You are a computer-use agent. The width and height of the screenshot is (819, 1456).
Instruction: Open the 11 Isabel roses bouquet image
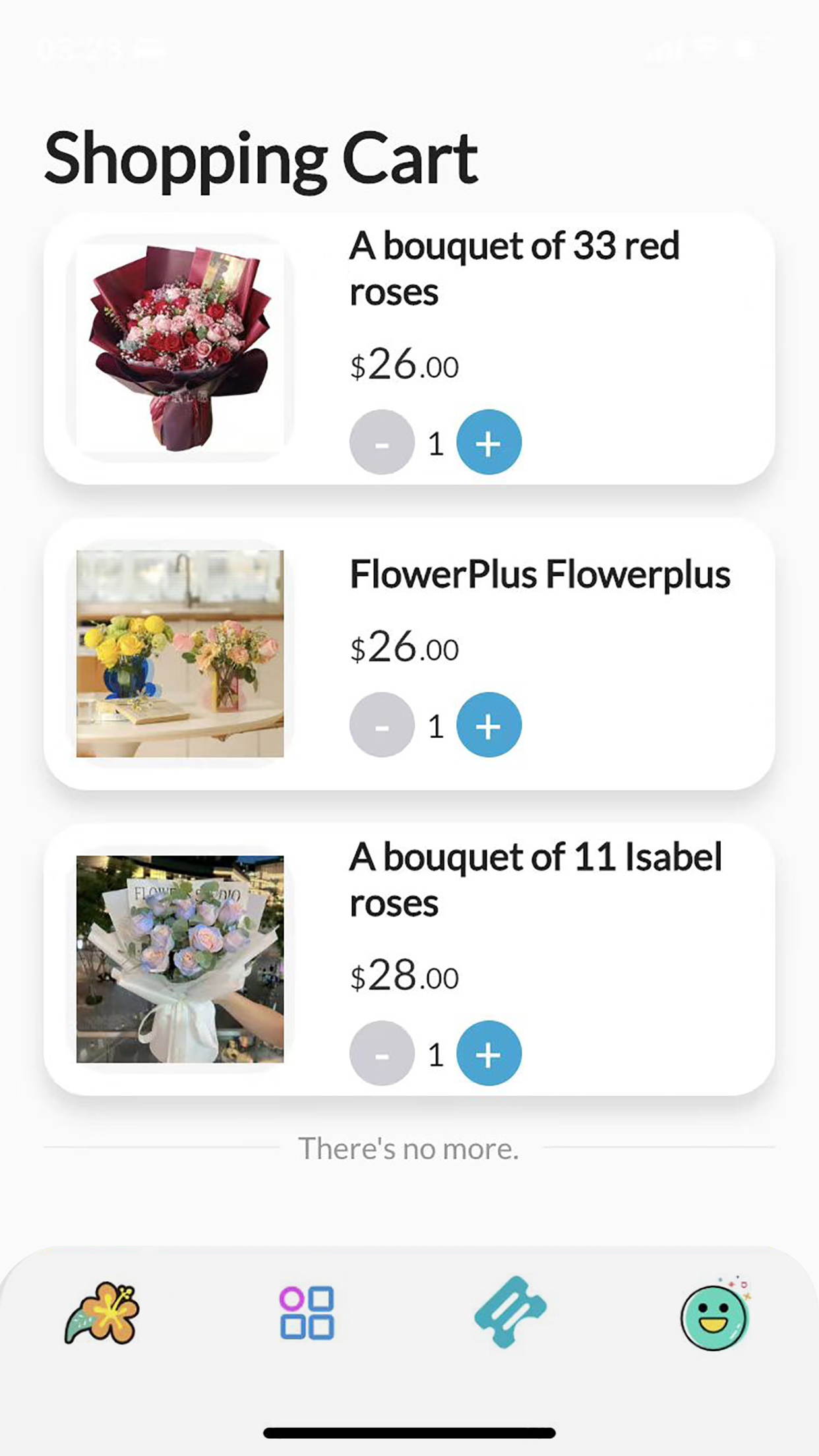point(180,959)
